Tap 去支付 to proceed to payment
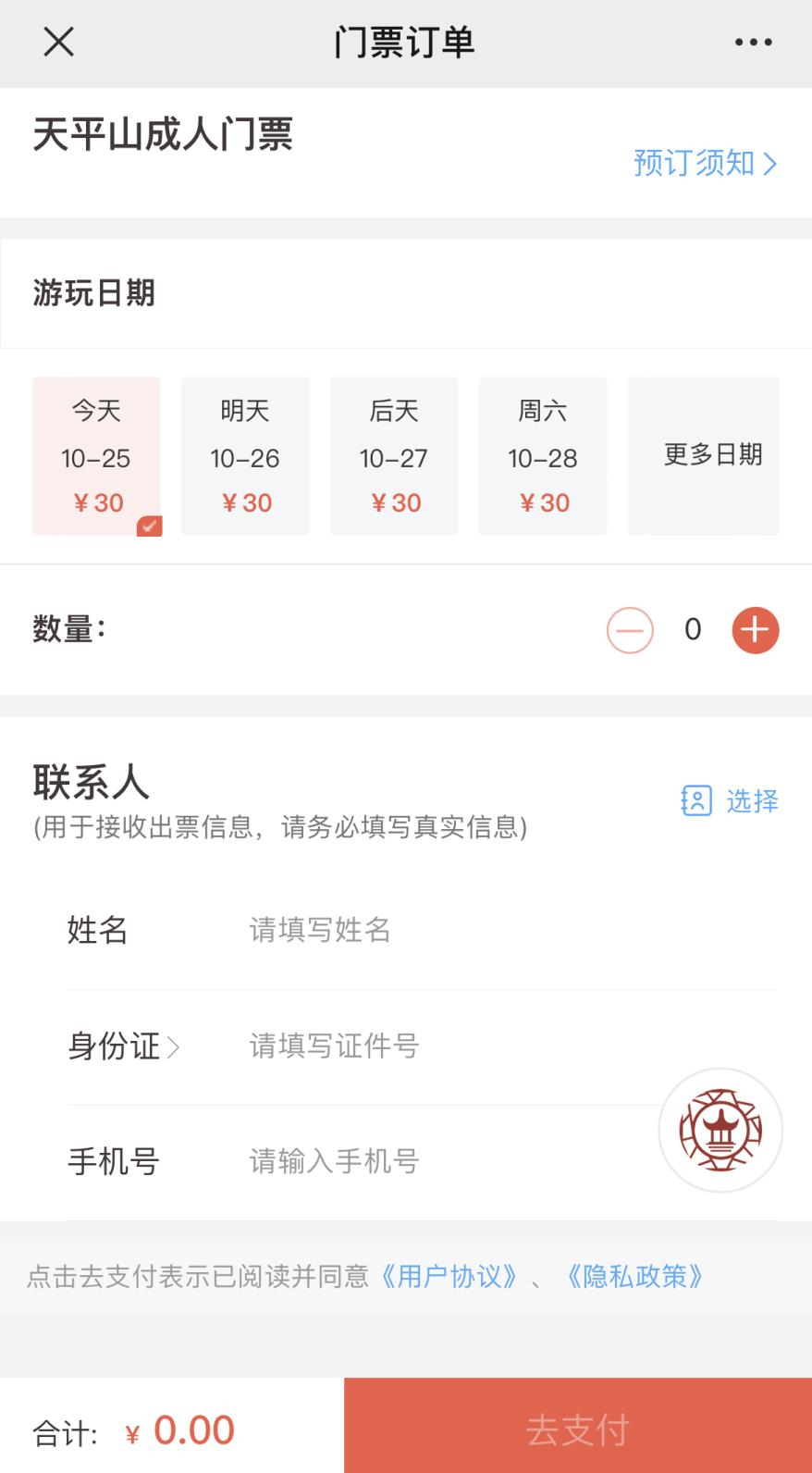Screen dimensions: 812x1473 pyautogui.click(x=577, y=1428)
